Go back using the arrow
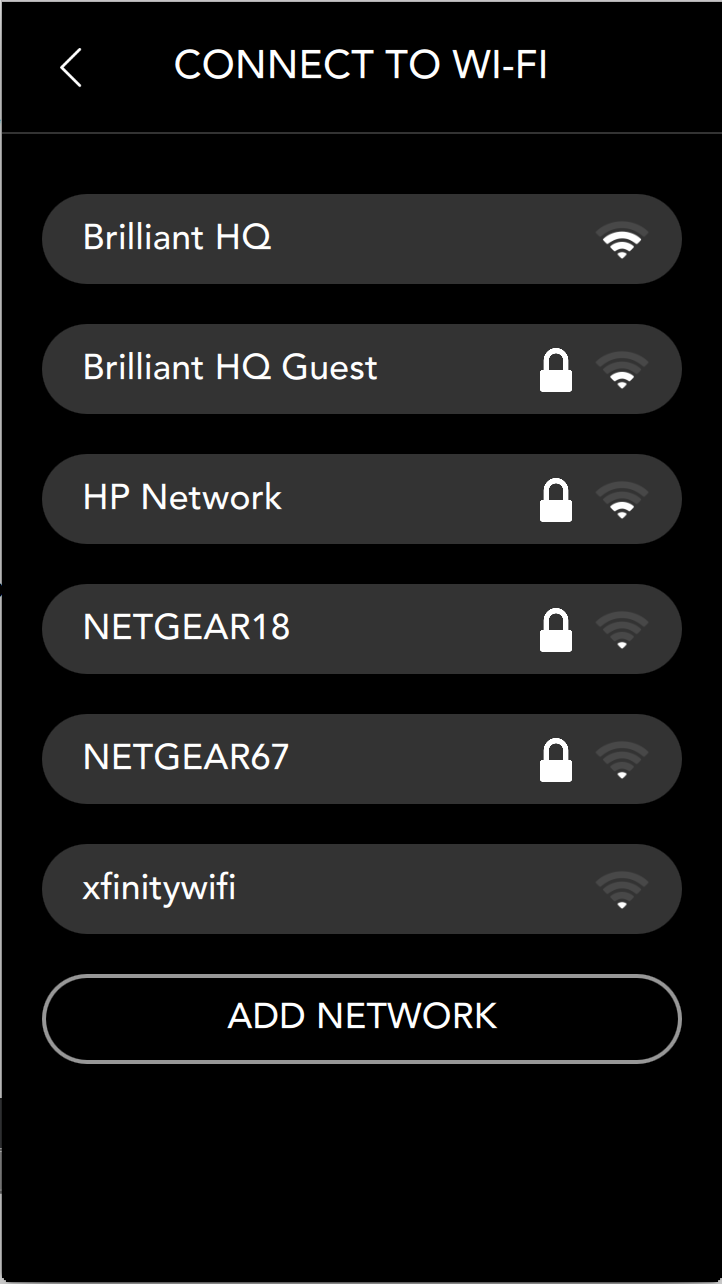 tap(70, 68)
